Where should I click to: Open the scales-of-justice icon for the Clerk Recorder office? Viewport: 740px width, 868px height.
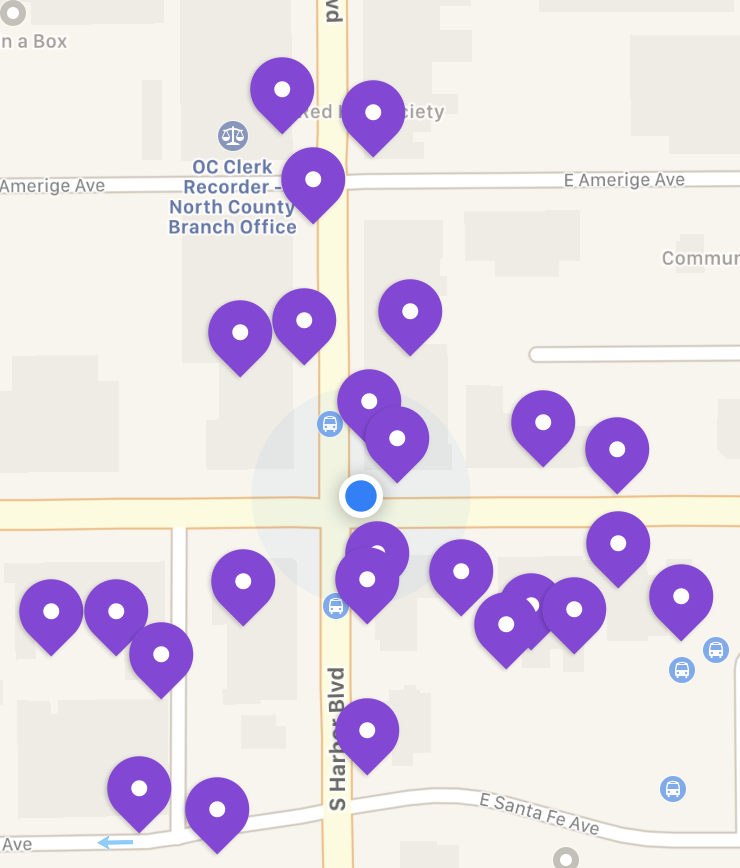click(232, 133)
